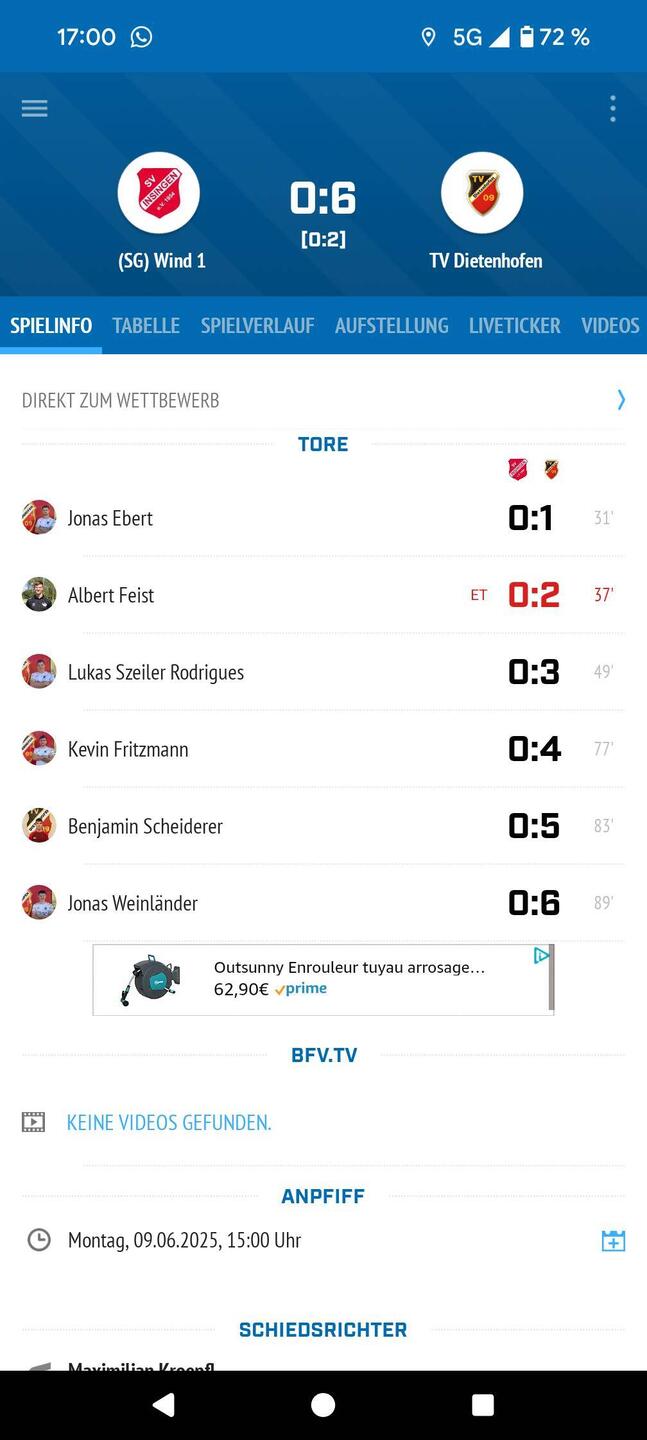
Task: Open the three-dot overflow menu
Action: tap(612, 109)
